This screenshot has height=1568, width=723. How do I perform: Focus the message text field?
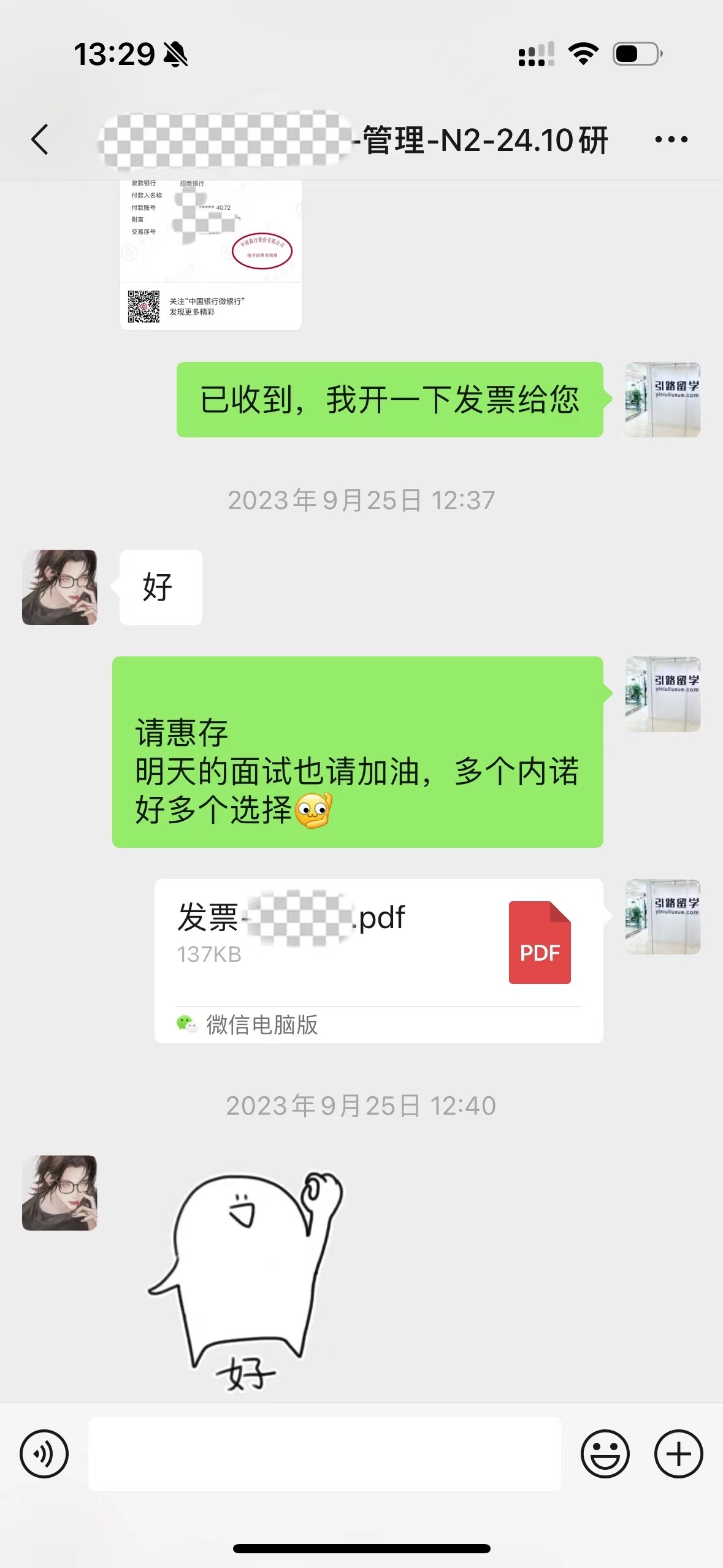[x=324, y=1453]
